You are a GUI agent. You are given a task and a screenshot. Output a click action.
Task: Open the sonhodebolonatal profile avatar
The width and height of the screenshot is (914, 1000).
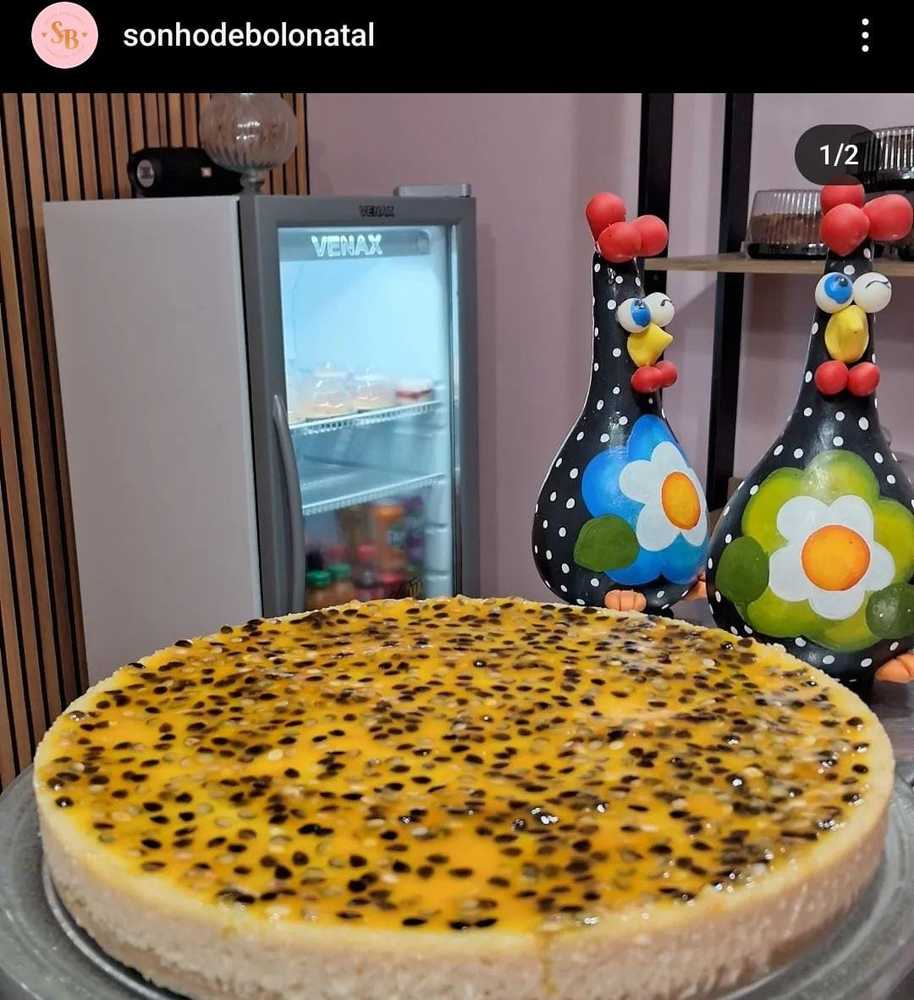click(x=64, y=35)
